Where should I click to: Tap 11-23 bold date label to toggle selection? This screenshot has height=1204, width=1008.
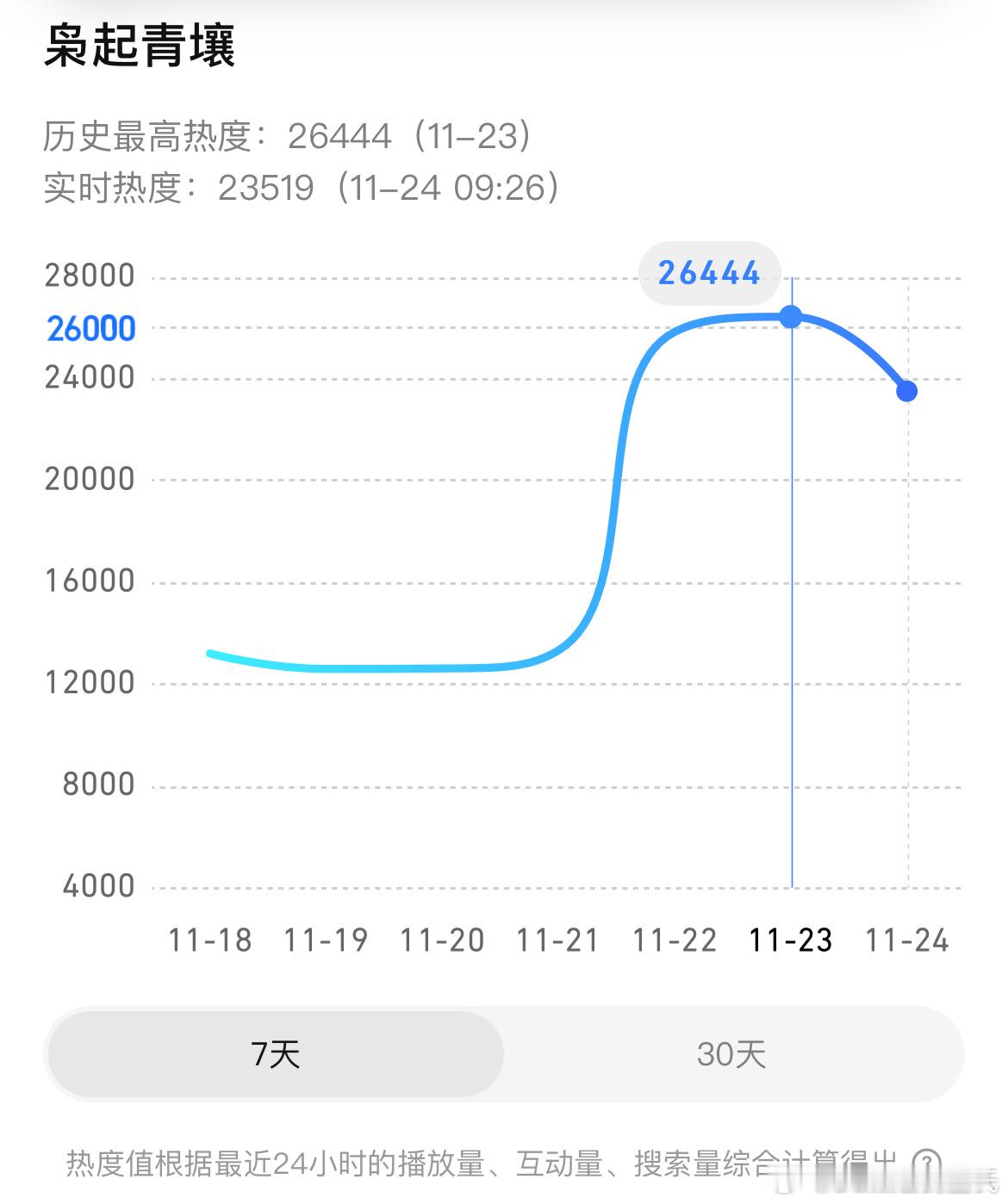pos(790,940)
